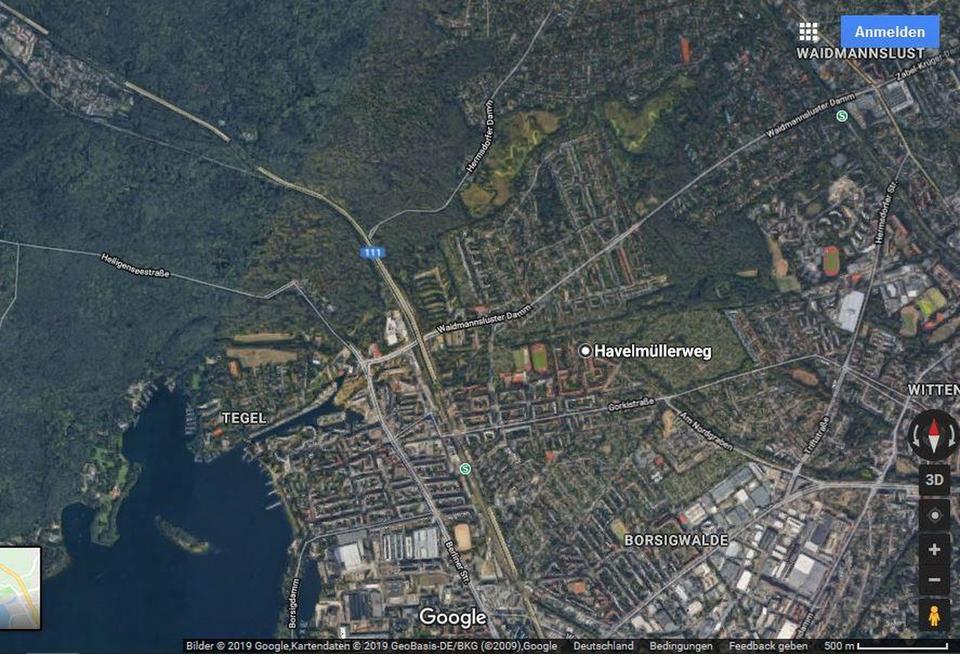Zoom in with the plus button
Image resolution: width=960 pixels, height=654 pixels.
click(x=934, y=549)
